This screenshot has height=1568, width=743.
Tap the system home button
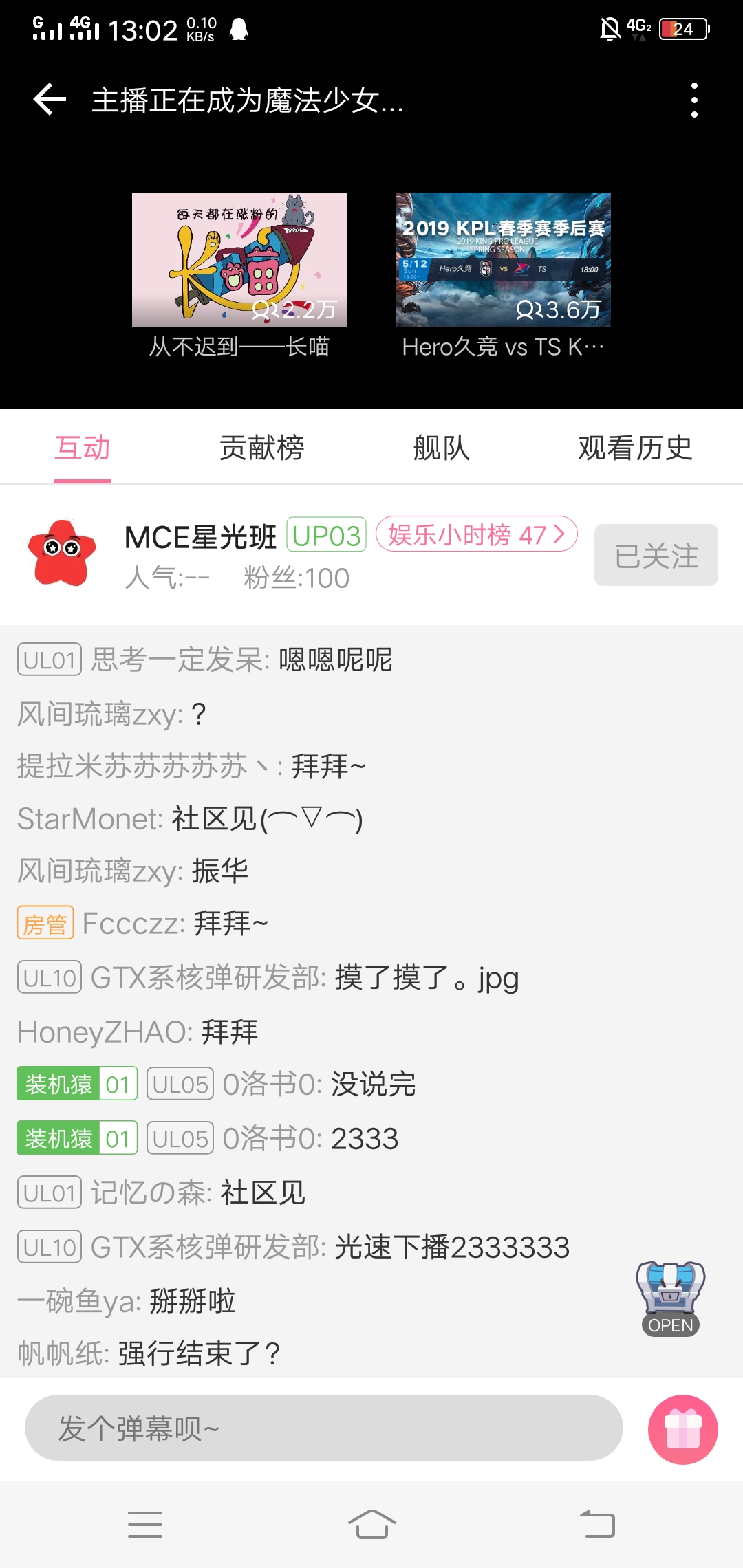[371, 1524]
